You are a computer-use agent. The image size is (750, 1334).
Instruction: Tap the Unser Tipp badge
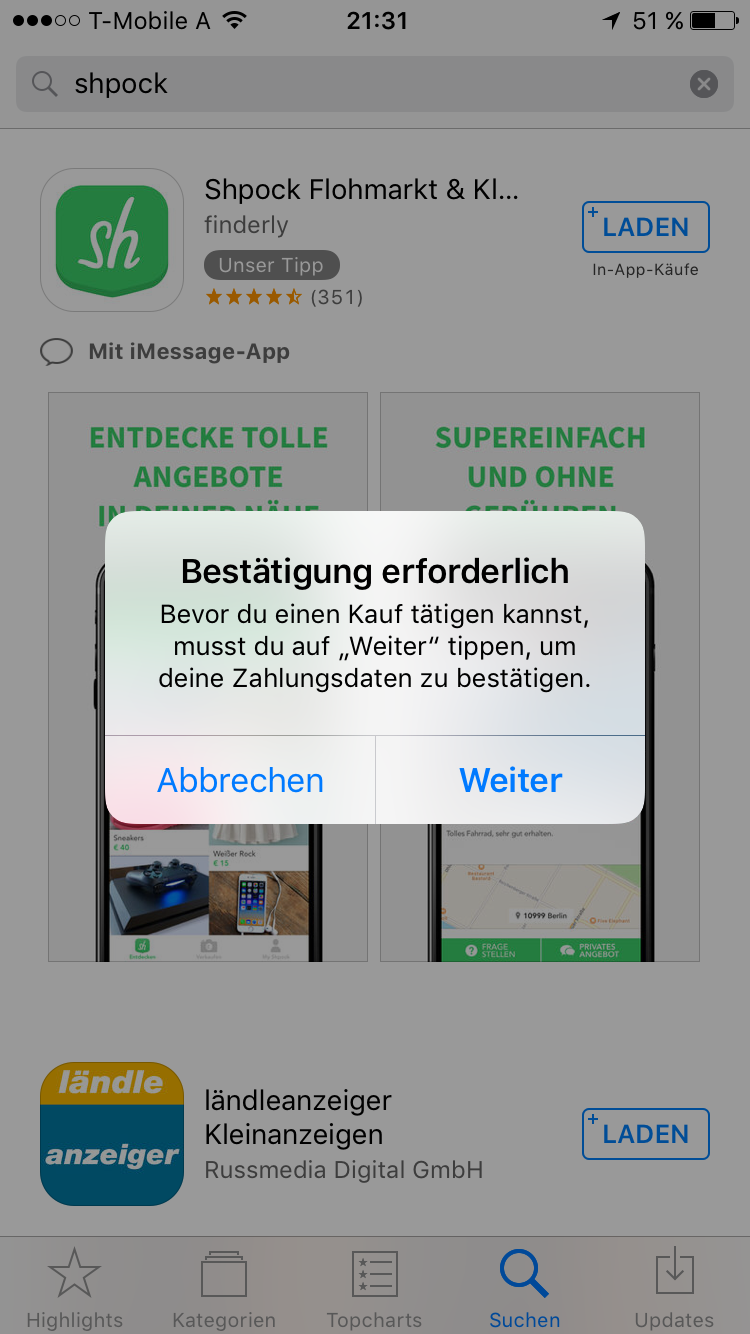pos(271,265)
